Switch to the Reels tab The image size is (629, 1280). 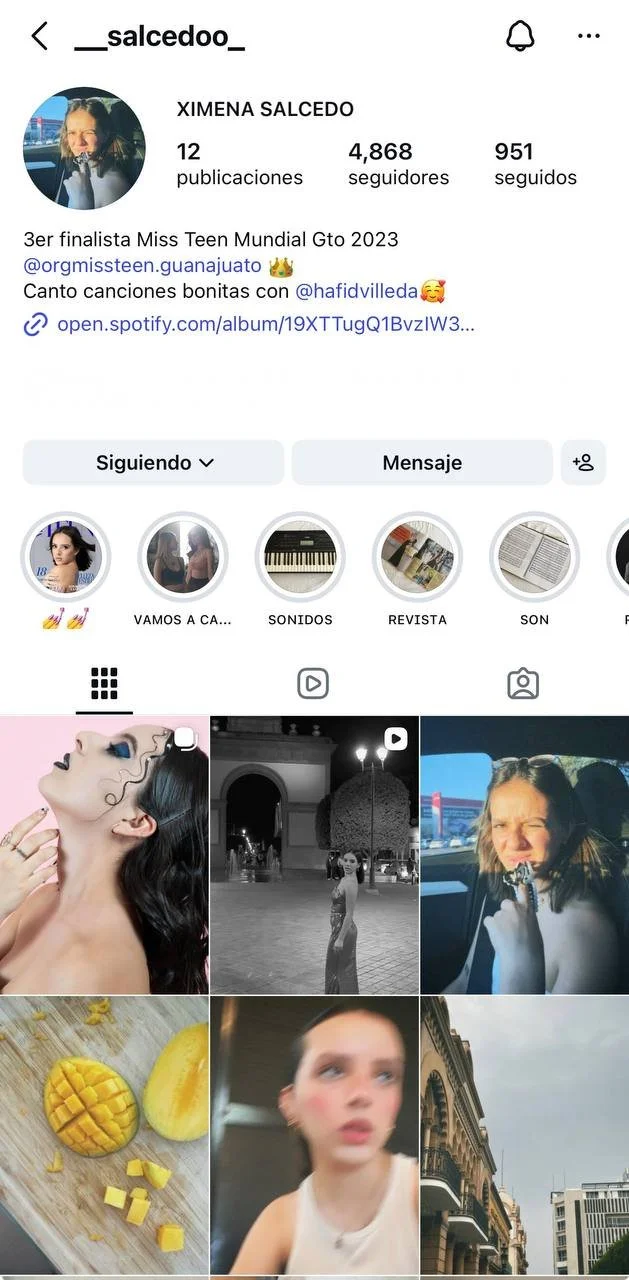tap(313, 683)
